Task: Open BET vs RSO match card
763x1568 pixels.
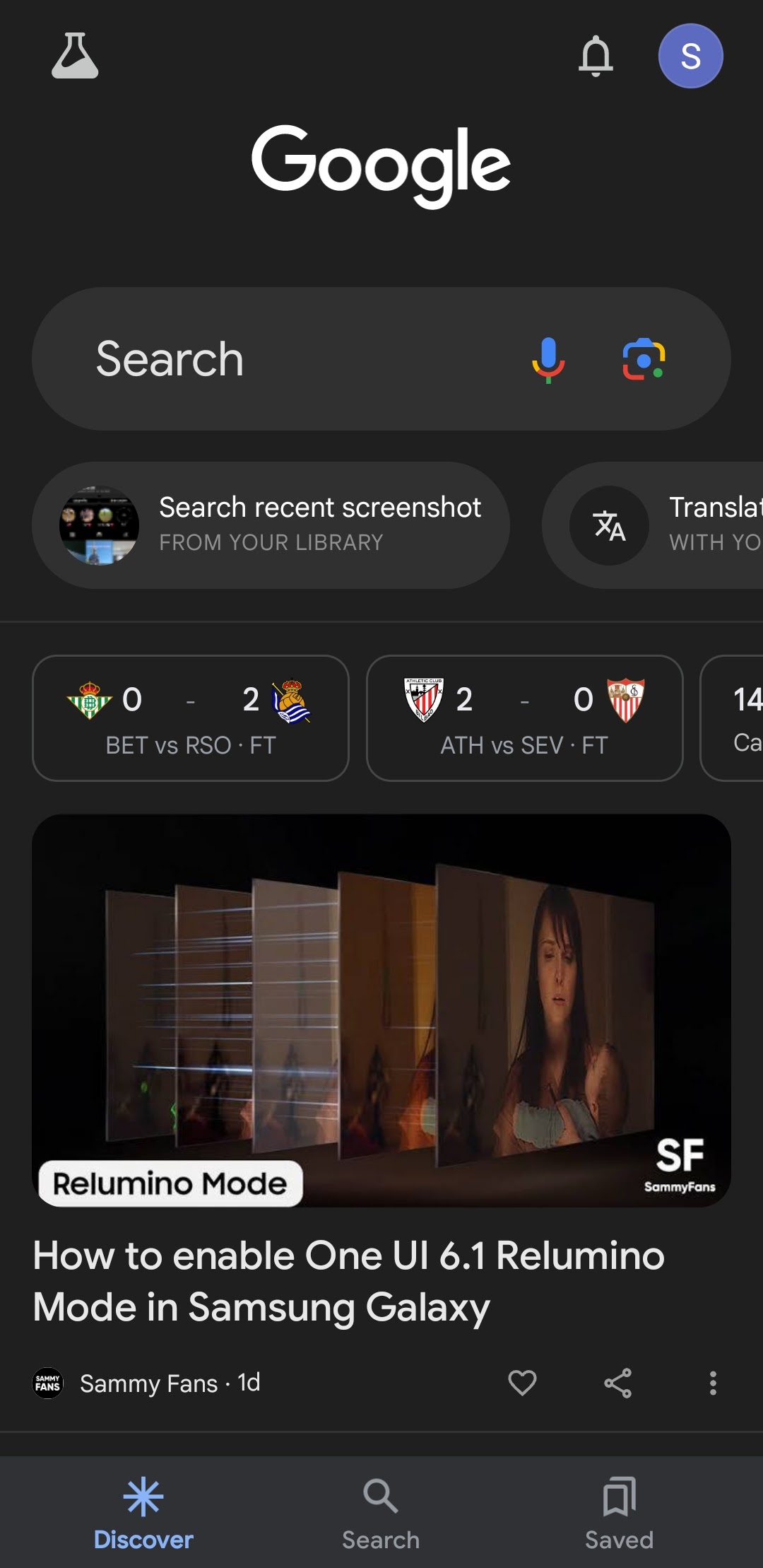Action: pos(191,718)
